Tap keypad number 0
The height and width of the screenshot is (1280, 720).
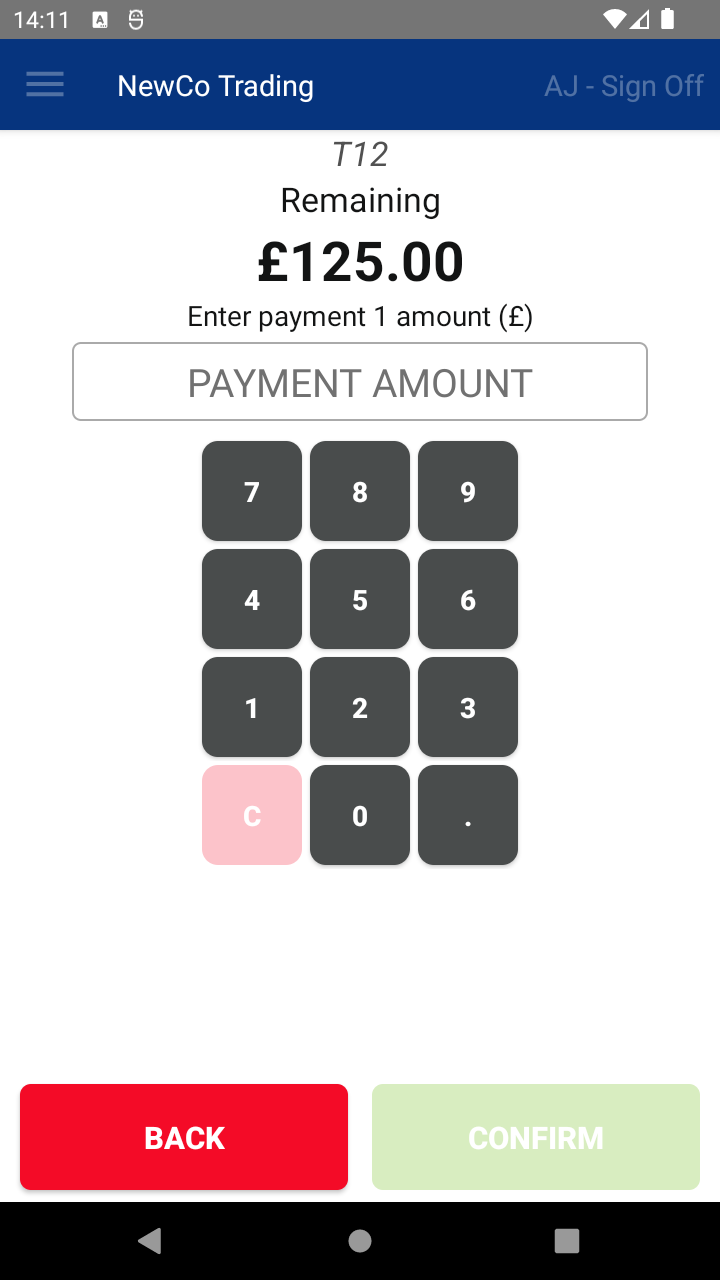pos(360,815)
